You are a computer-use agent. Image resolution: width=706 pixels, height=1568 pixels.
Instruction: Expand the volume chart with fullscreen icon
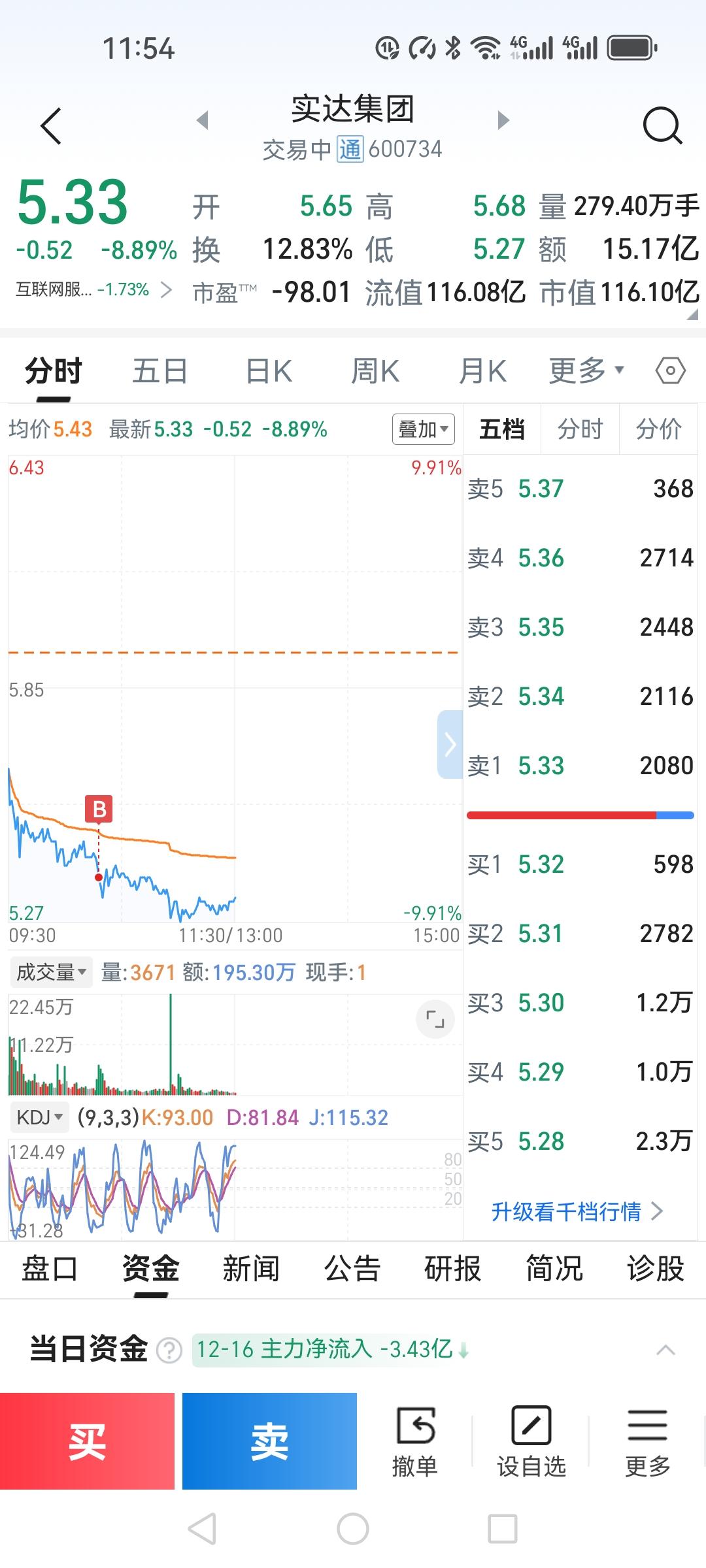pos(437,1019)
